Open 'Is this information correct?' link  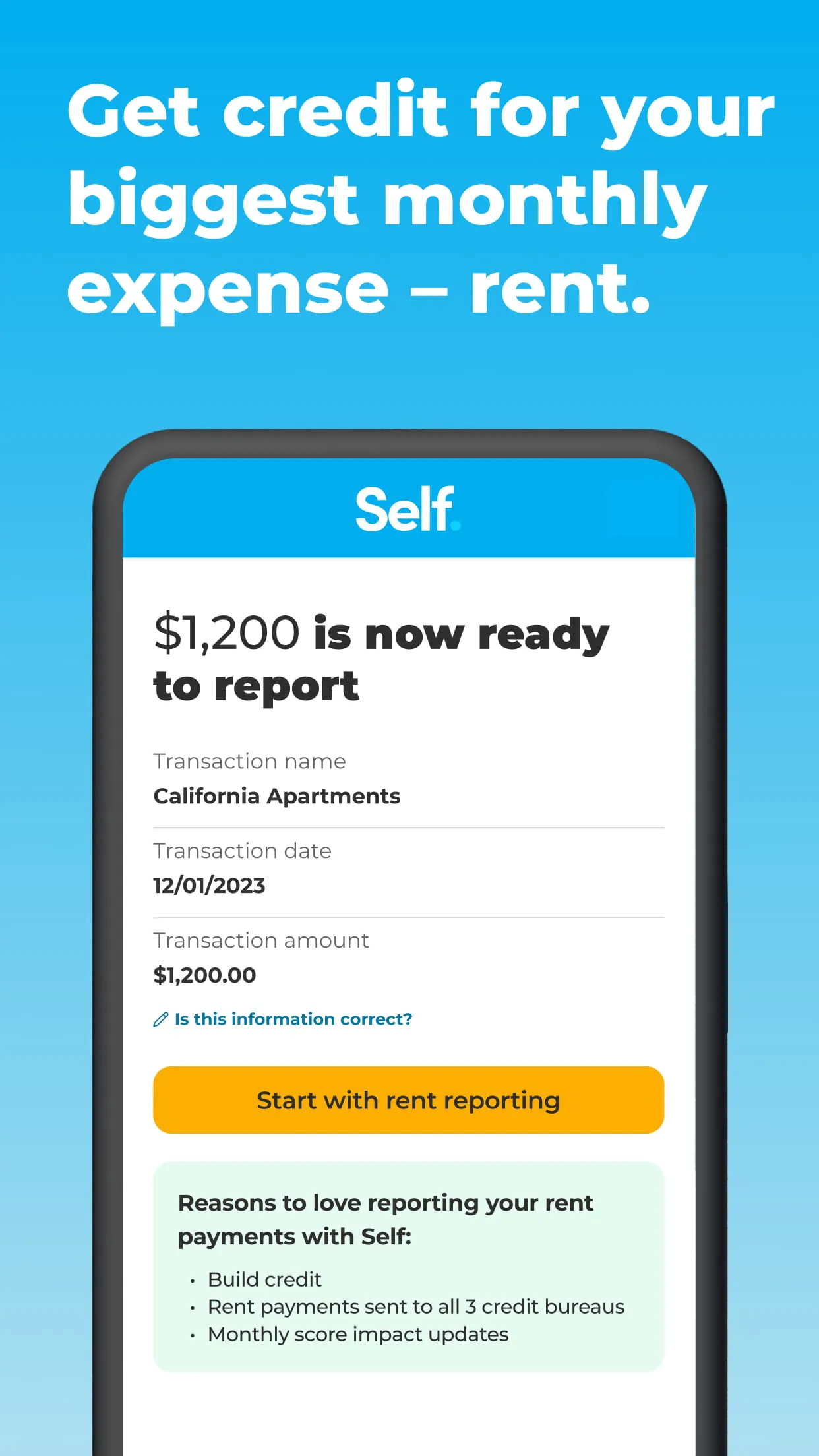click(292, 1019)
